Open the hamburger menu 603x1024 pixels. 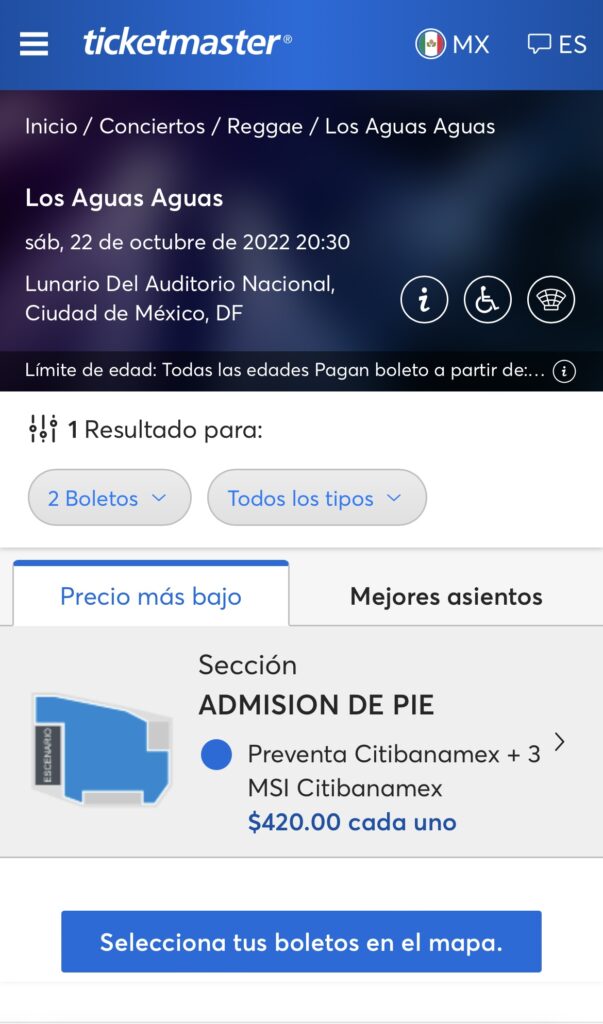(34, 44)
